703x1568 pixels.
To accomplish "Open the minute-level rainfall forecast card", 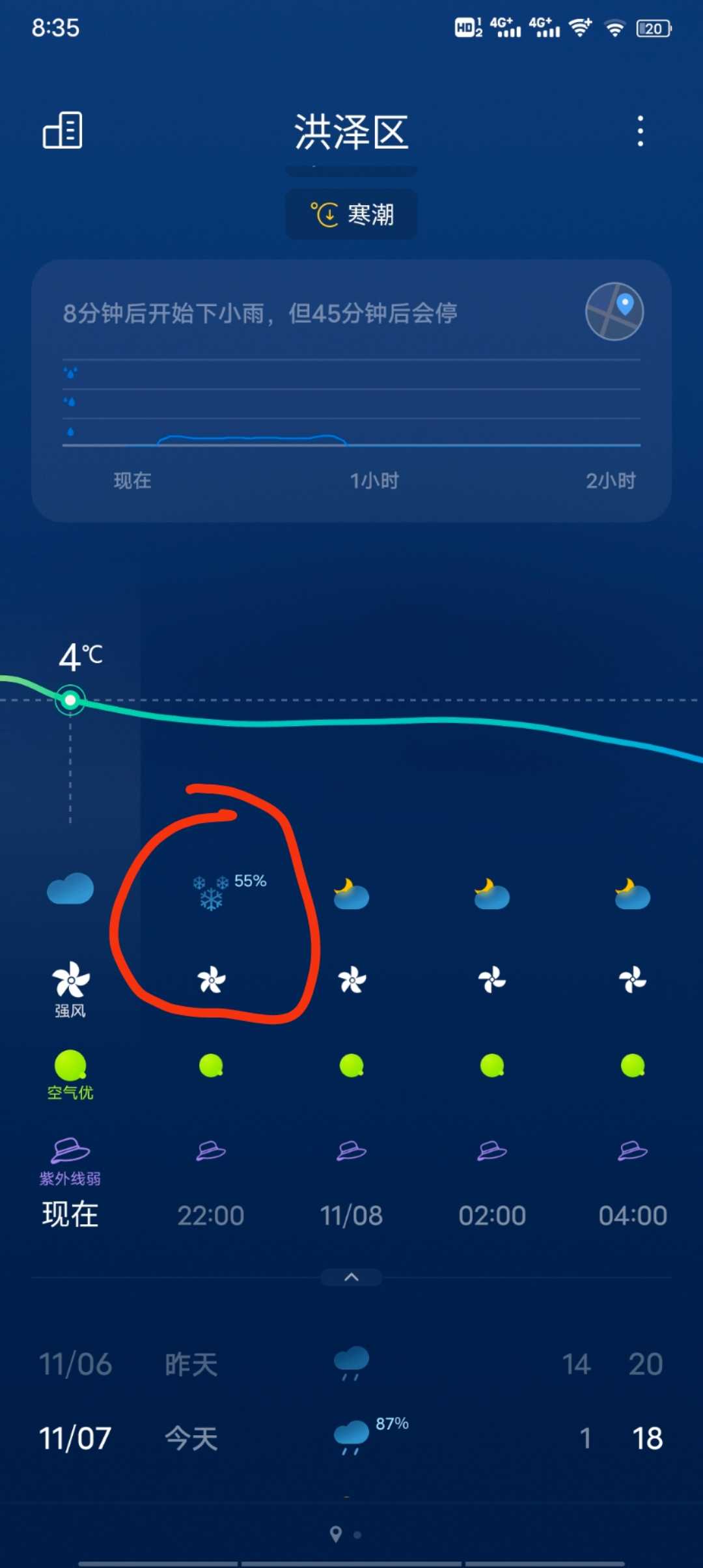I will tap(351, 391).
